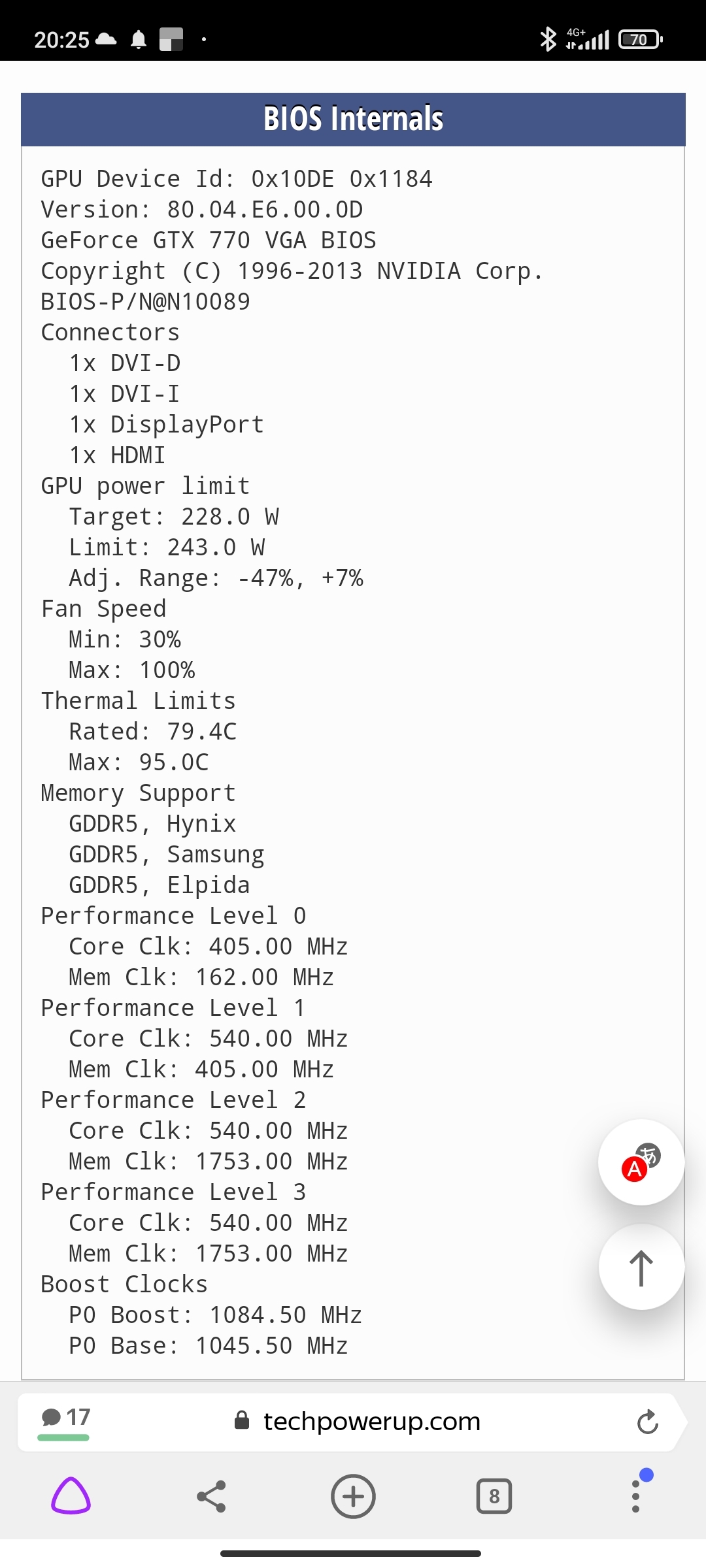This screenshot has width=706, height=1568.
Task: Launch the Alice voice assistant
Action: [71, 1495]
